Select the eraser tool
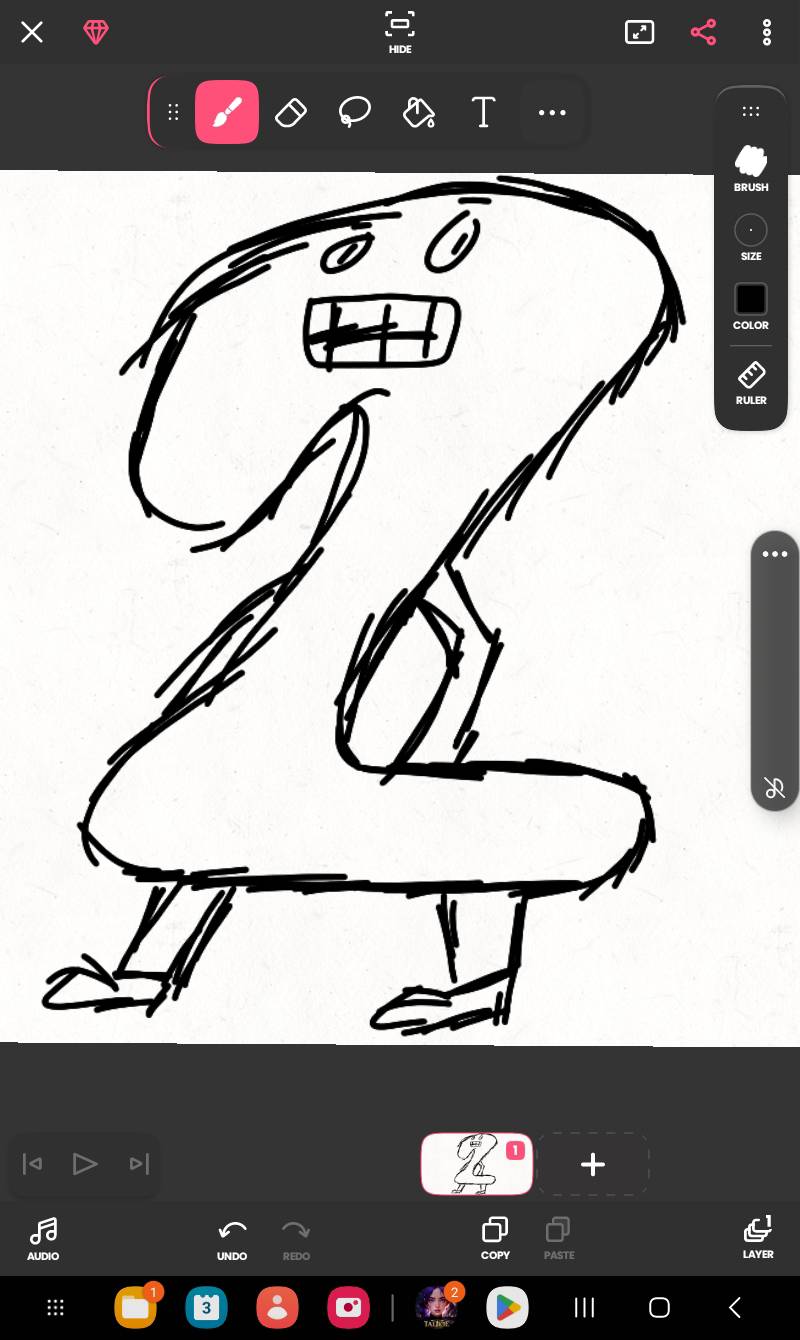Viewport: 800px width, 1340px height. click(290, 112)
